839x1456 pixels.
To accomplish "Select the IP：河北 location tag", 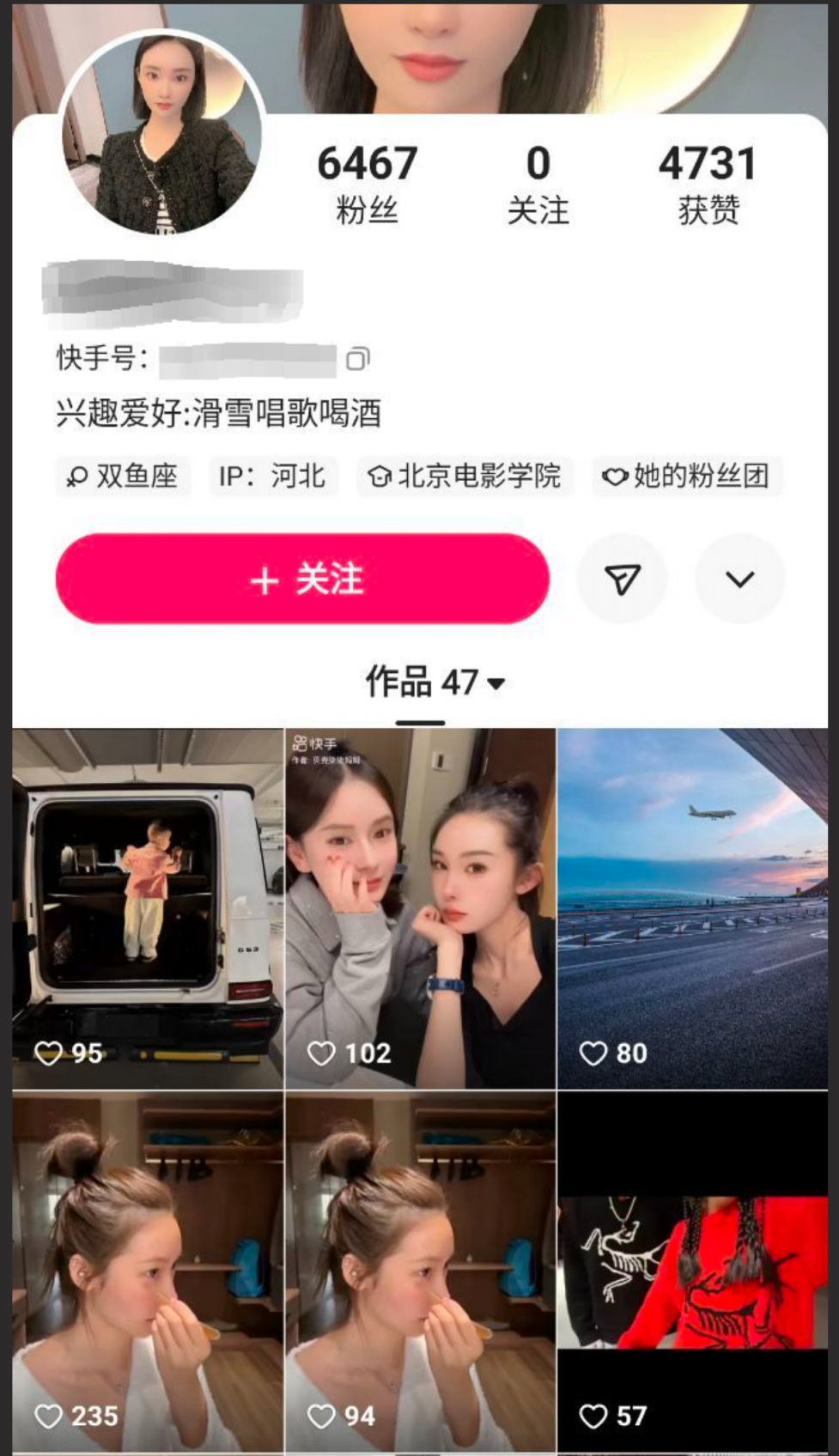I will point(272,477).
